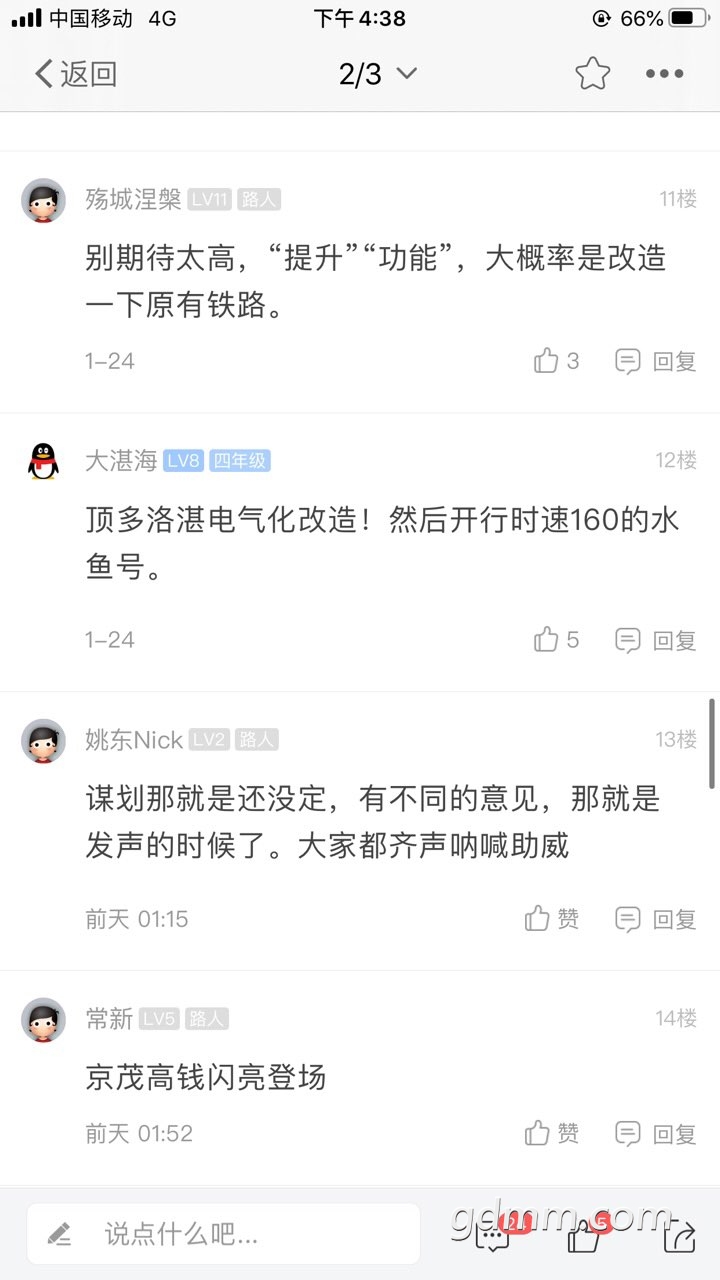
Task: Like 殇城涅槃's comment on floor 11
Action: coord(556,361)
